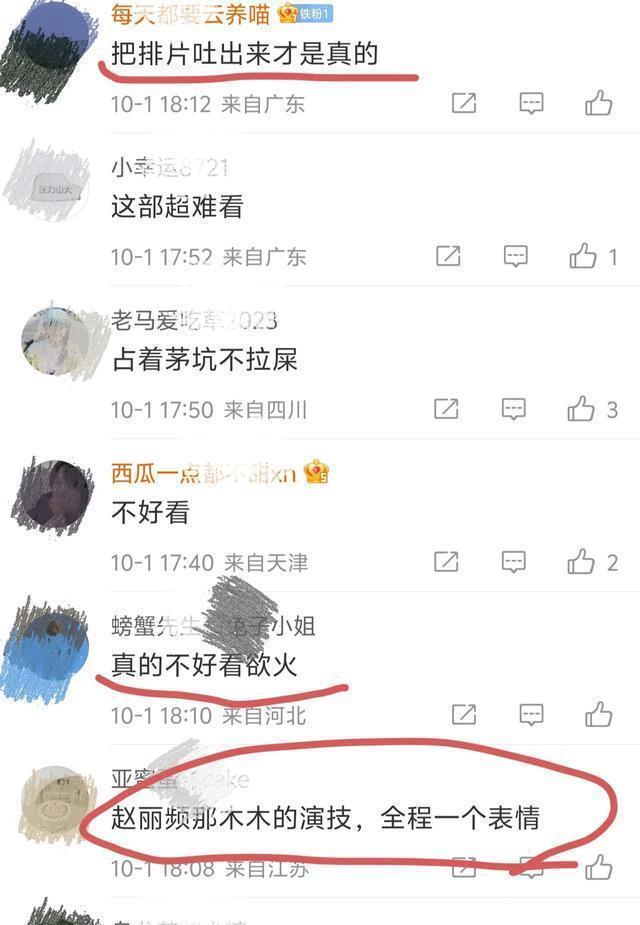This screenshot has height=925, width=640.
Task: Repost 西瓜一点都不甜's comment 不好看
Action: pos(446,562)
